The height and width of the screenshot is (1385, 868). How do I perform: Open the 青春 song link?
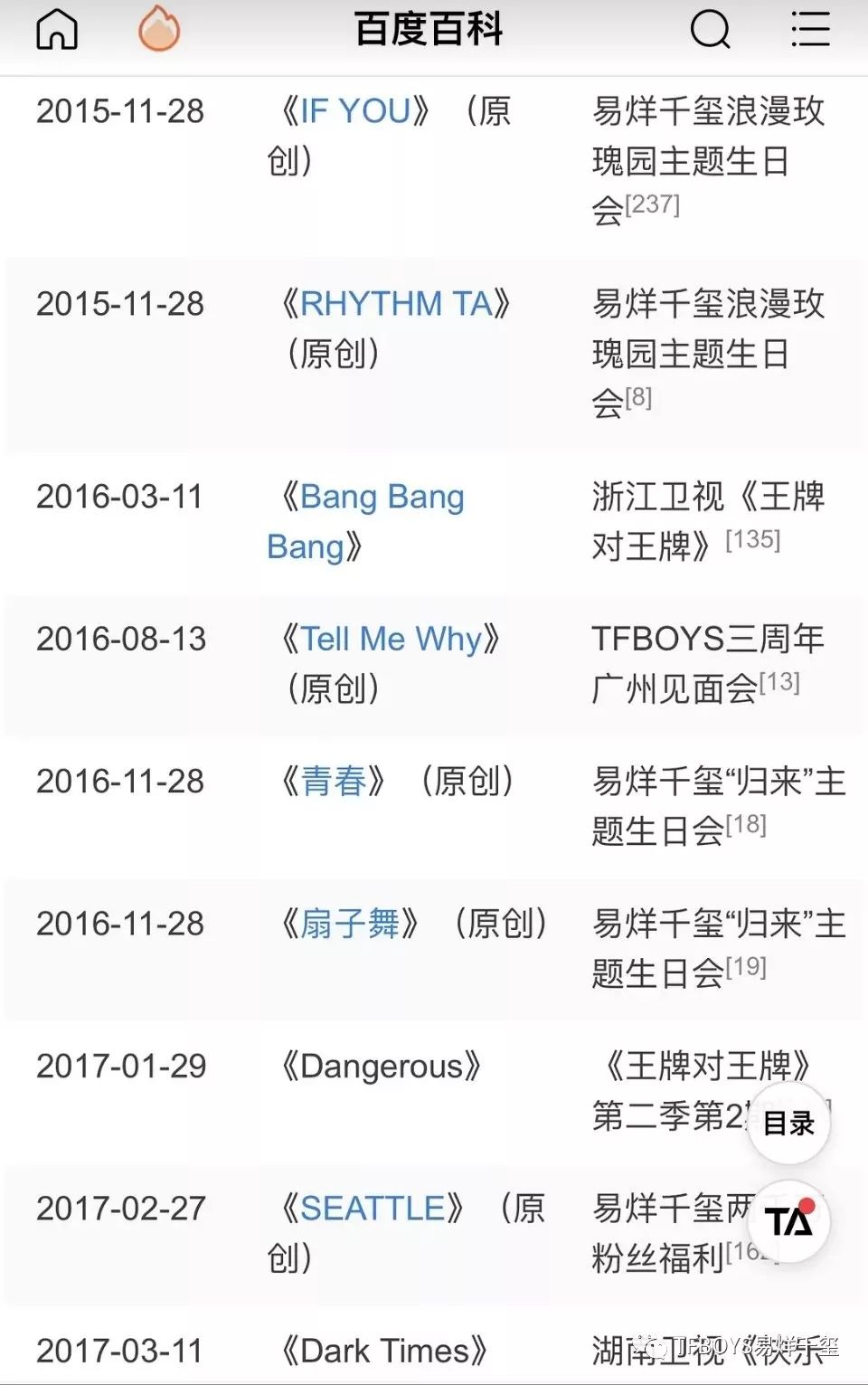pos(333,782)
